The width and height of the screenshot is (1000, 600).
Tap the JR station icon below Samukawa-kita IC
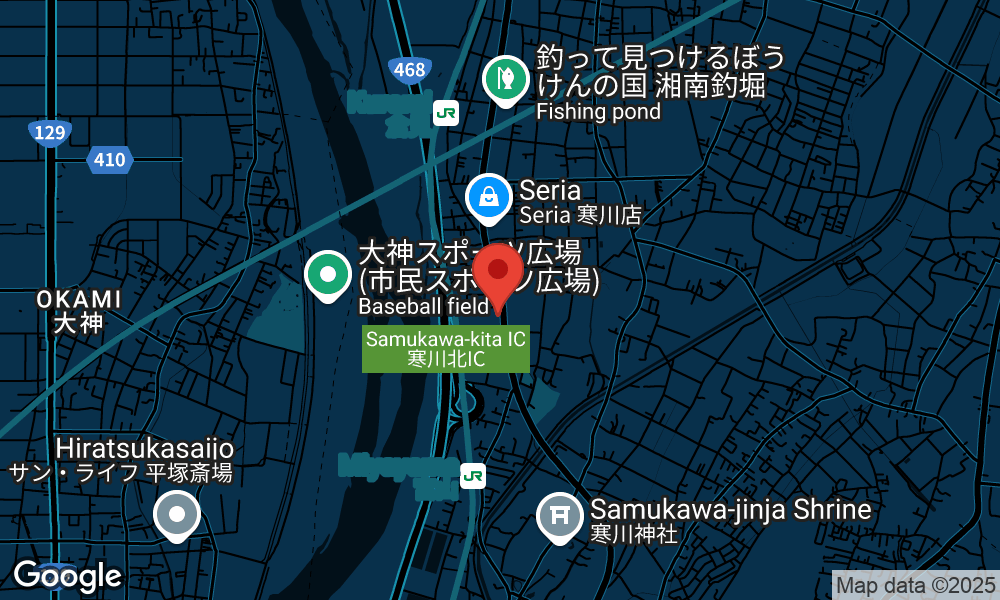(473, 476)
